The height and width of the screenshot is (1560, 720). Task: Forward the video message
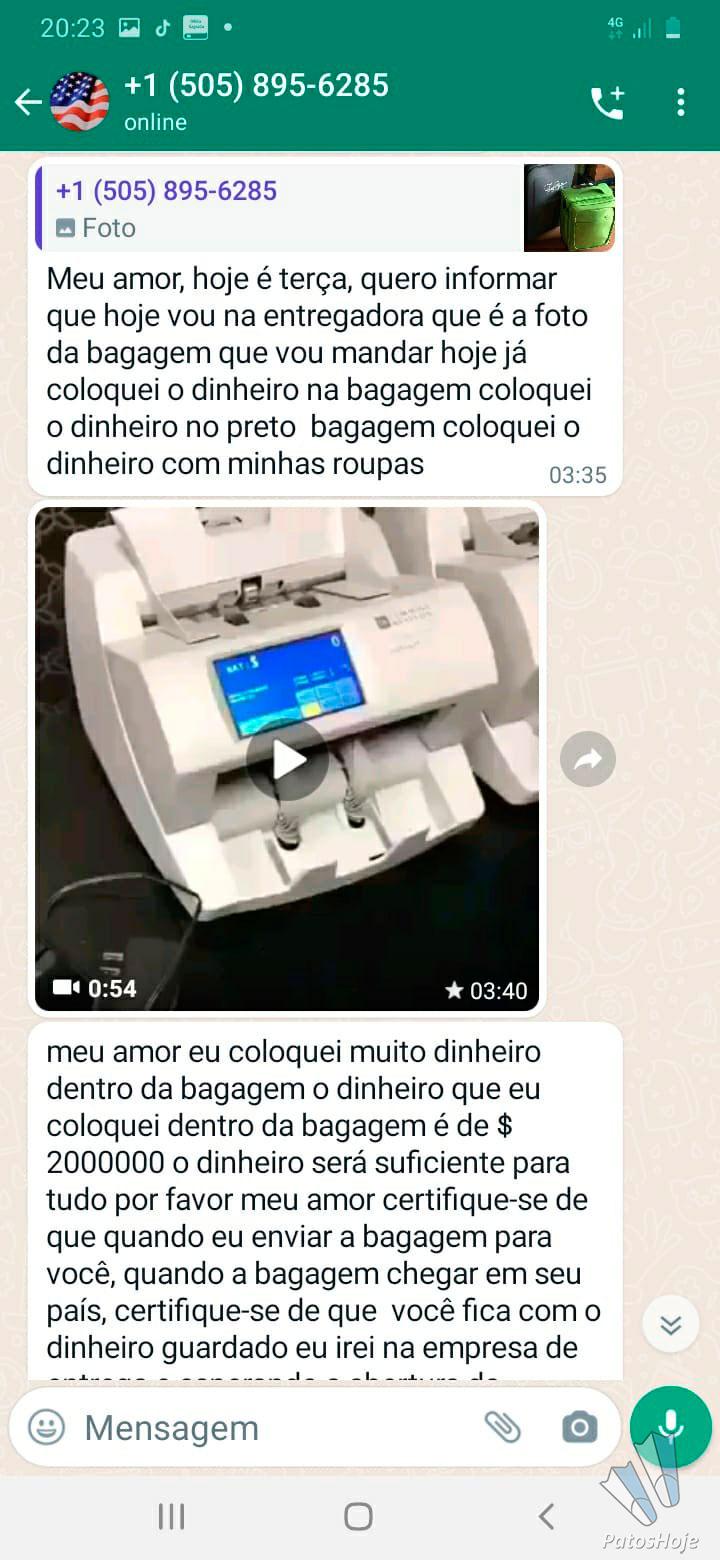tap(588, 760)
